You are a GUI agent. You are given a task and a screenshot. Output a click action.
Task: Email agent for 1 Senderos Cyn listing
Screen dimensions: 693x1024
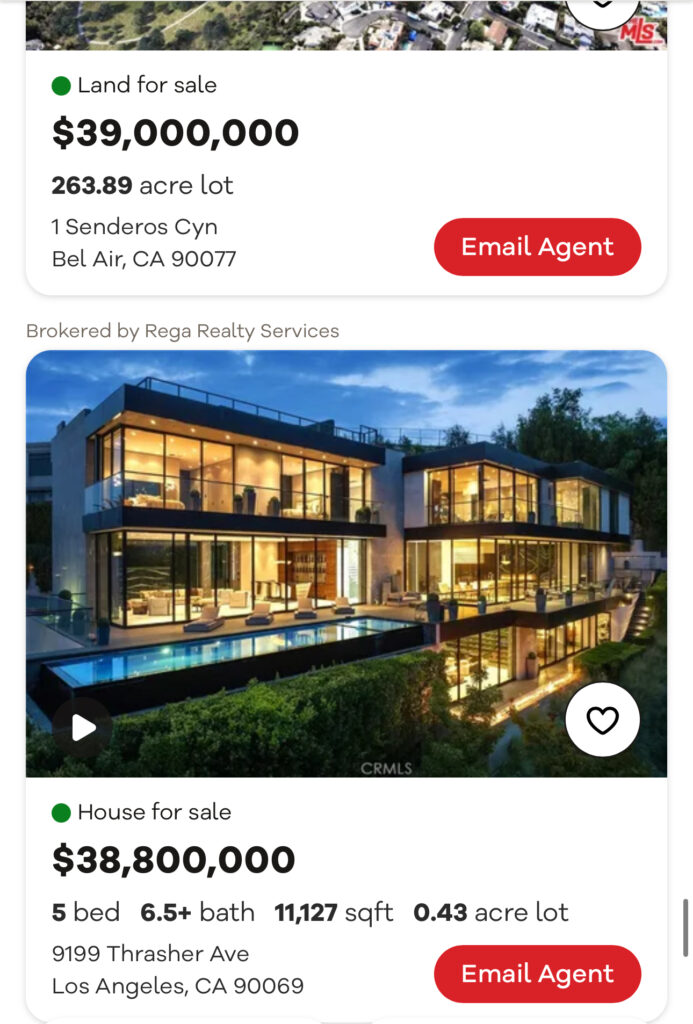coord(537,247)
